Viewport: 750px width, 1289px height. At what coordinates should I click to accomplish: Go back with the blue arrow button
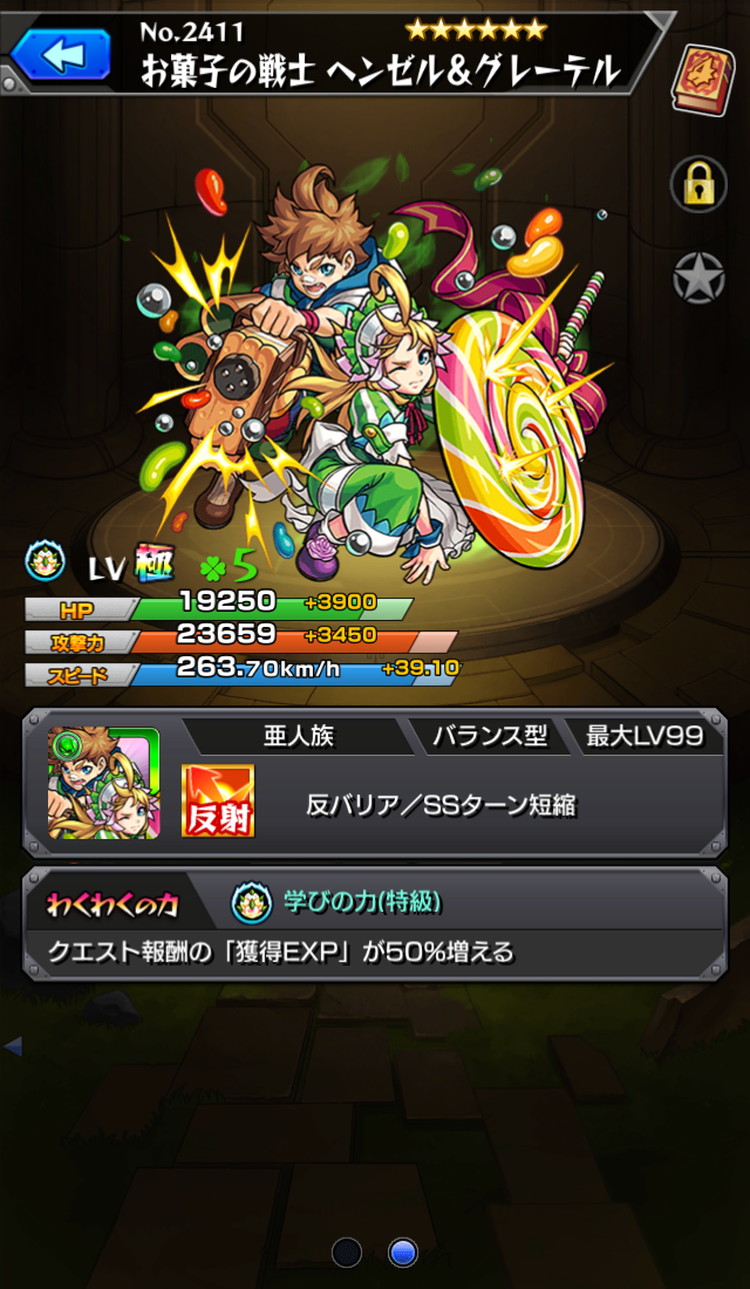[60, 55]
